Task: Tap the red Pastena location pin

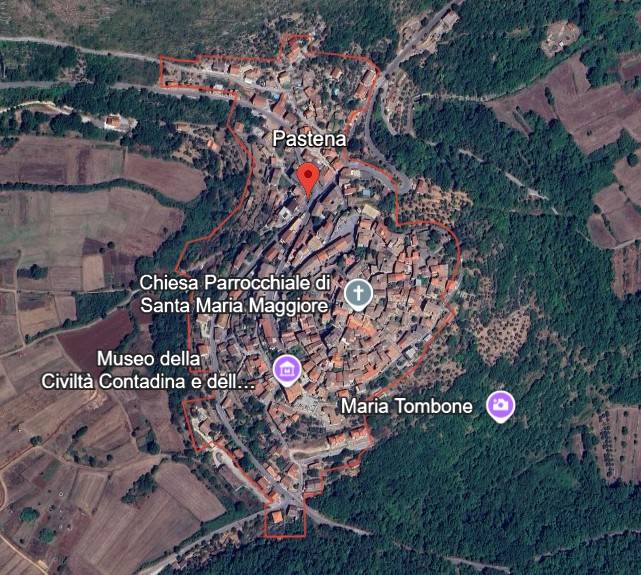Action: [309, 178]
